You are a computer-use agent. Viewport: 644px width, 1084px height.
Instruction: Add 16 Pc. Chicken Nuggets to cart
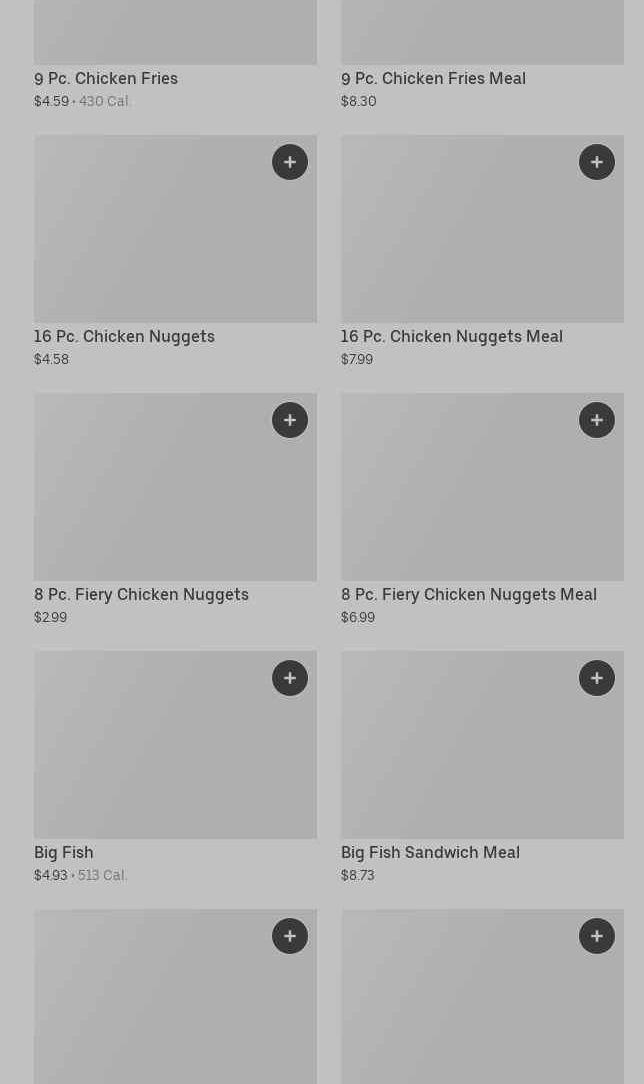pos(290,162)
